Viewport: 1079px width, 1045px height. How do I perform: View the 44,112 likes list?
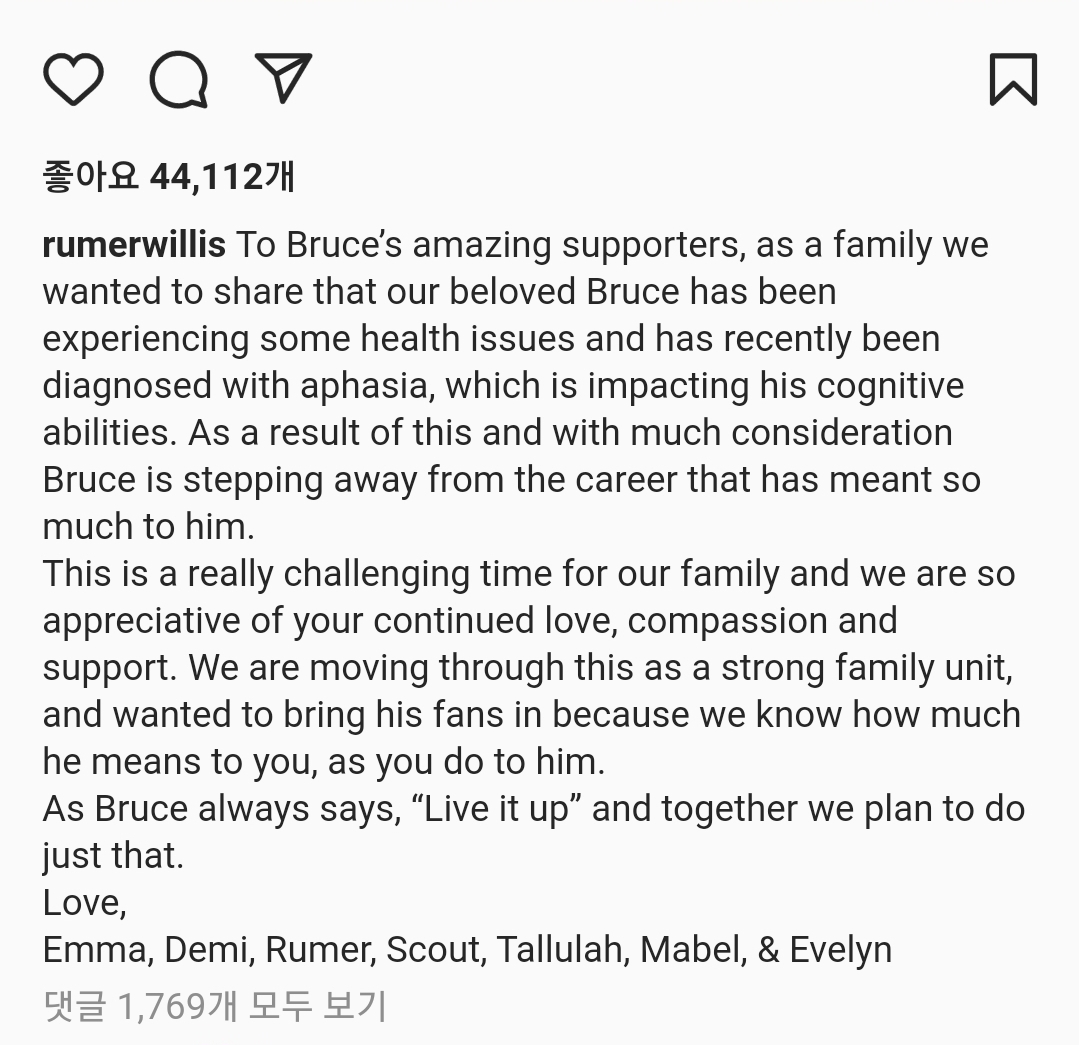coord(168,177)
